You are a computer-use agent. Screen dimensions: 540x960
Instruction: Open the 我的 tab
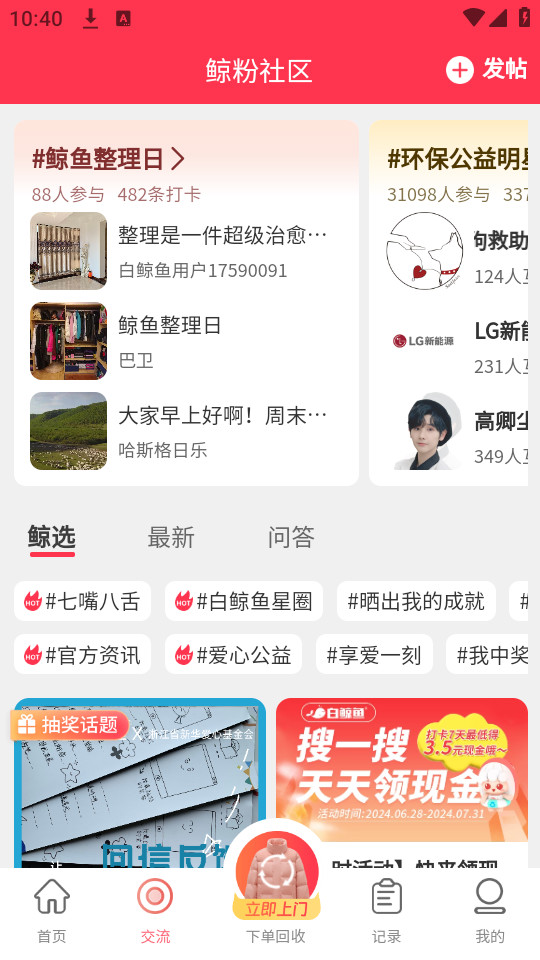(490, 910)
